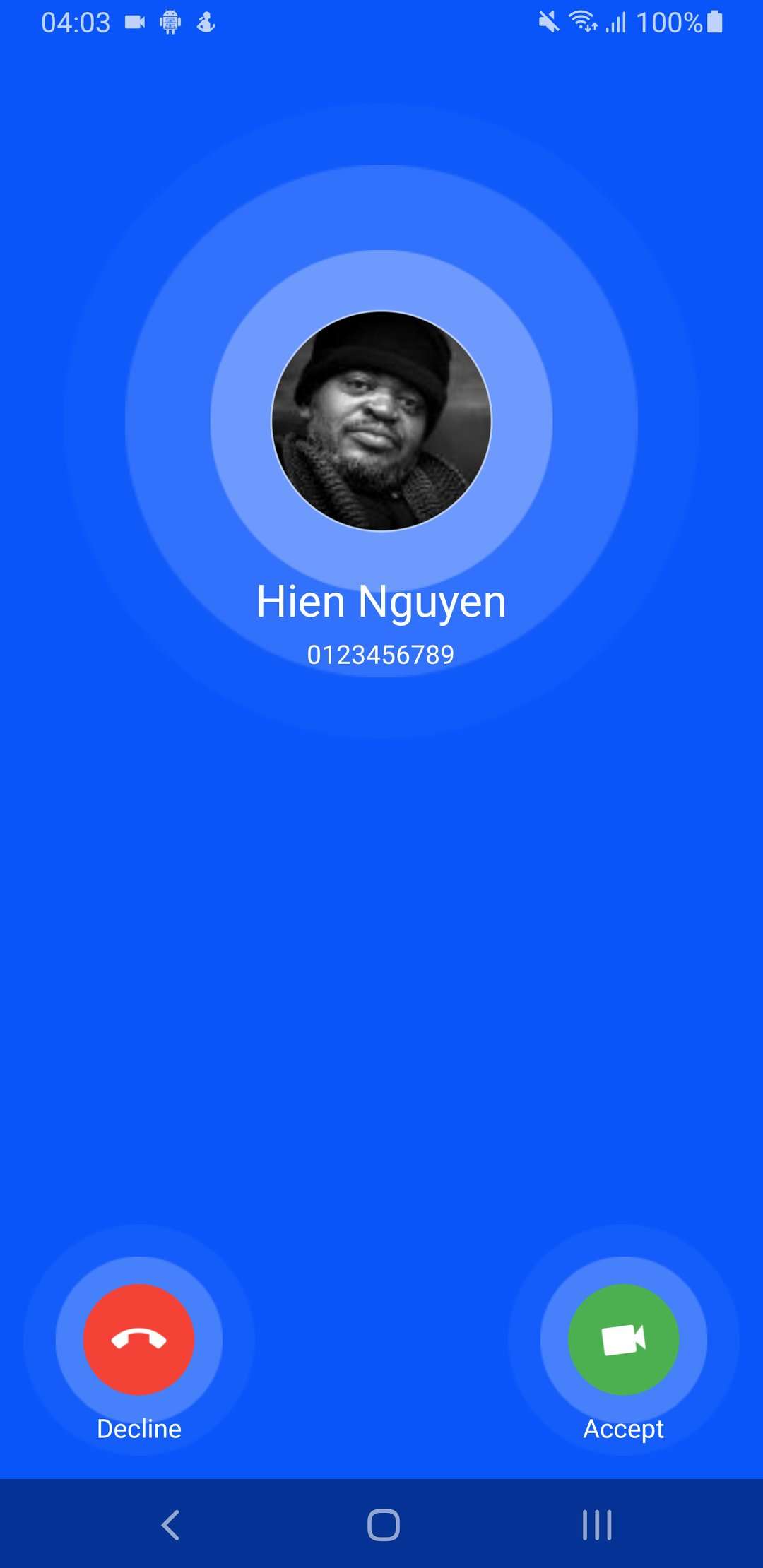The height and width of the screenshot is (1568, 763).
Task: Open recent apps from the navigation bar
Action: pyautogui.click(x=597, y=1524)
